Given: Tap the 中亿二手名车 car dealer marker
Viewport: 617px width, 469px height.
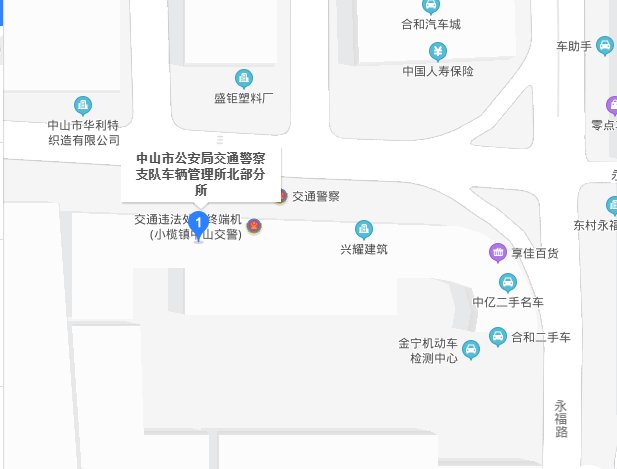Looking at the screenshot, I should [508, 282].
